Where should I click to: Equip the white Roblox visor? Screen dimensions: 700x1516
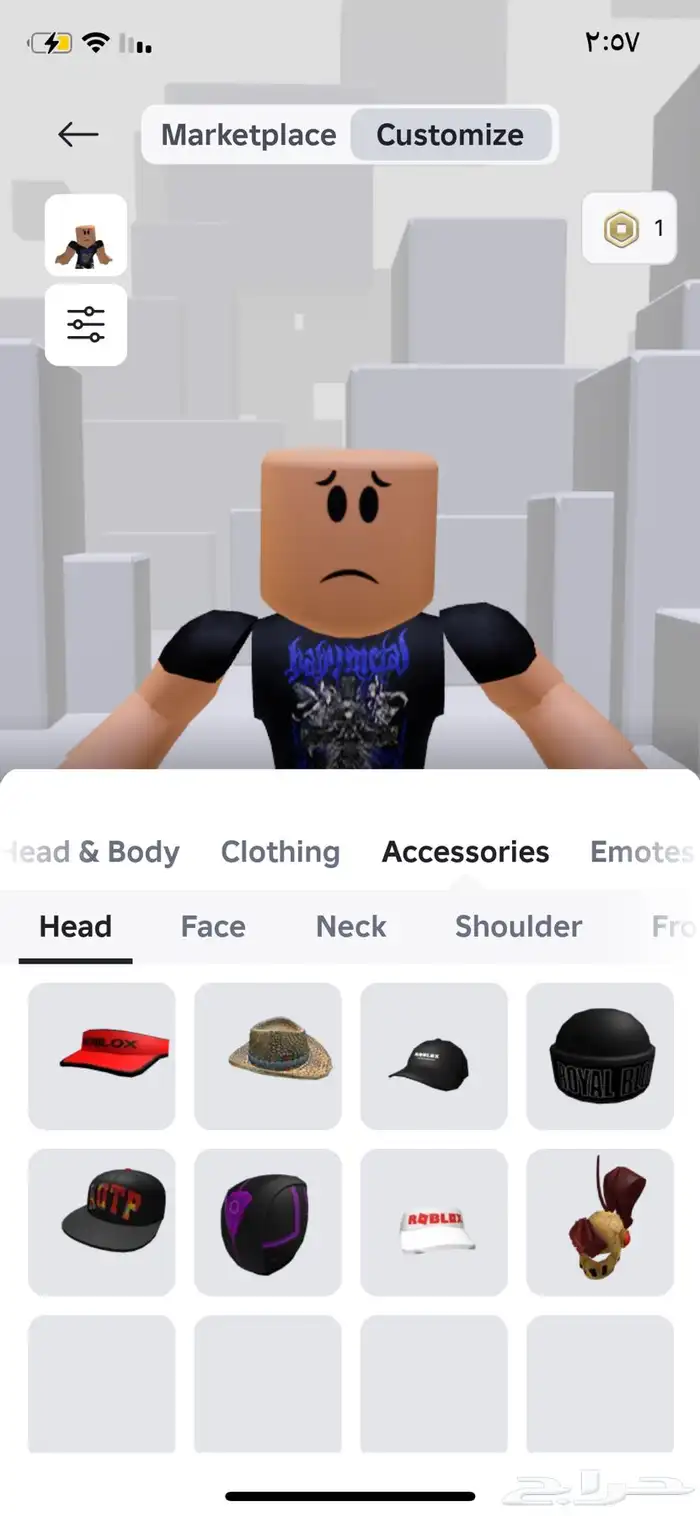(434, 1222)
